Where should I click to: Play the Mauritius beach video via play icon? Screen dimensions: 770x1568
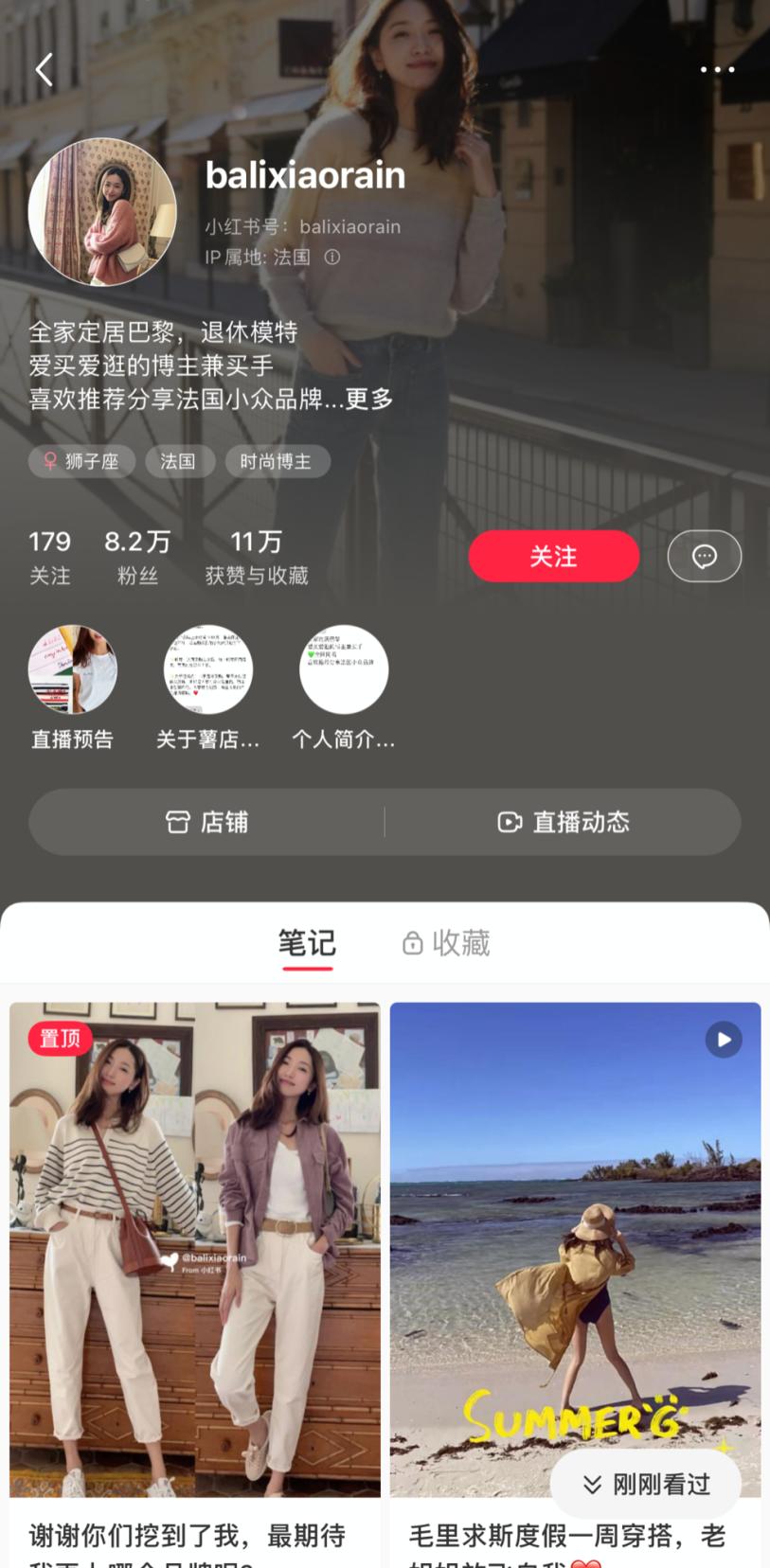pyautogui.click(x=724, y=1040)
